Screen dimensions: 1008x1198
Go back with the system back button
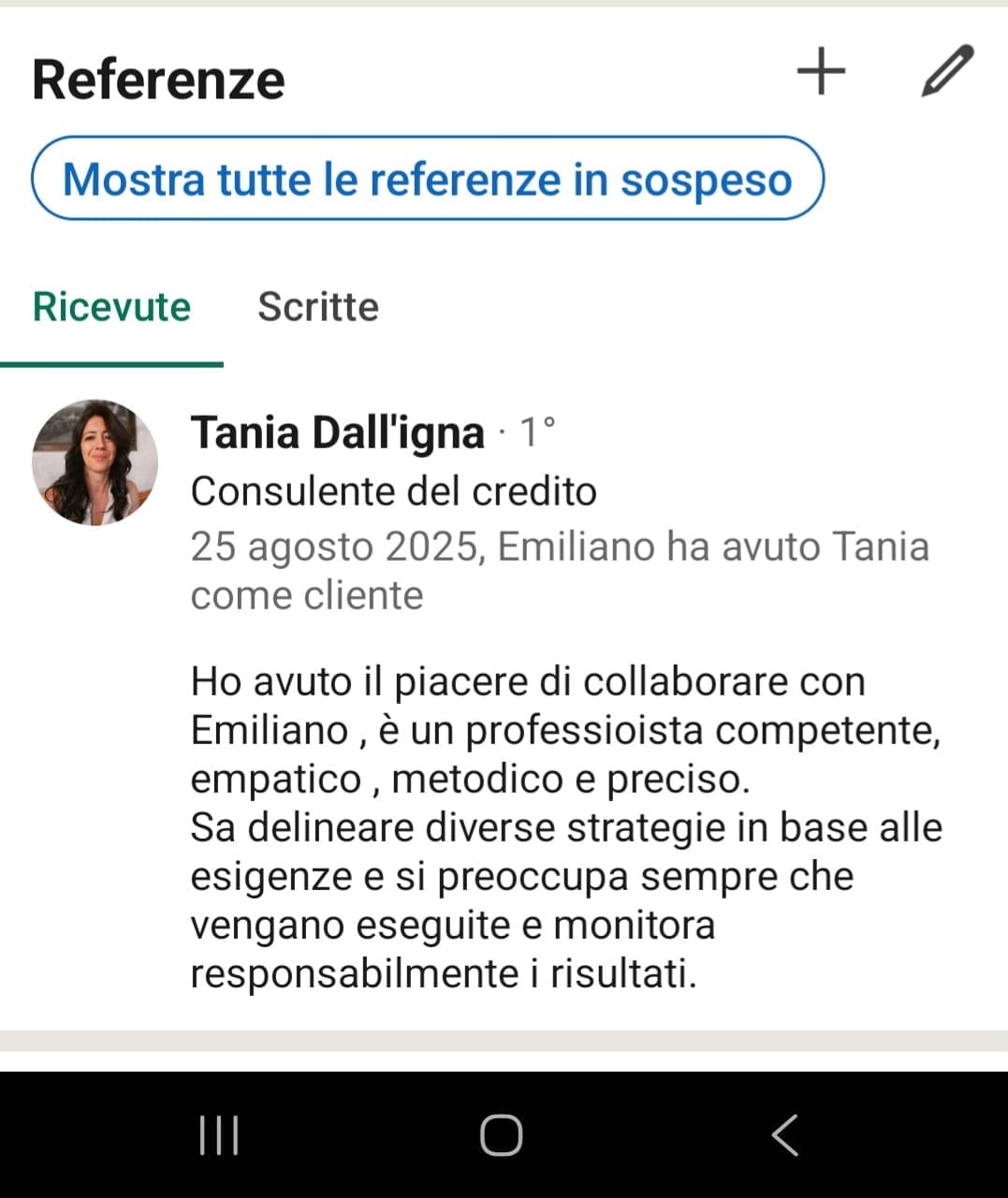click(x=784, y=1135)
